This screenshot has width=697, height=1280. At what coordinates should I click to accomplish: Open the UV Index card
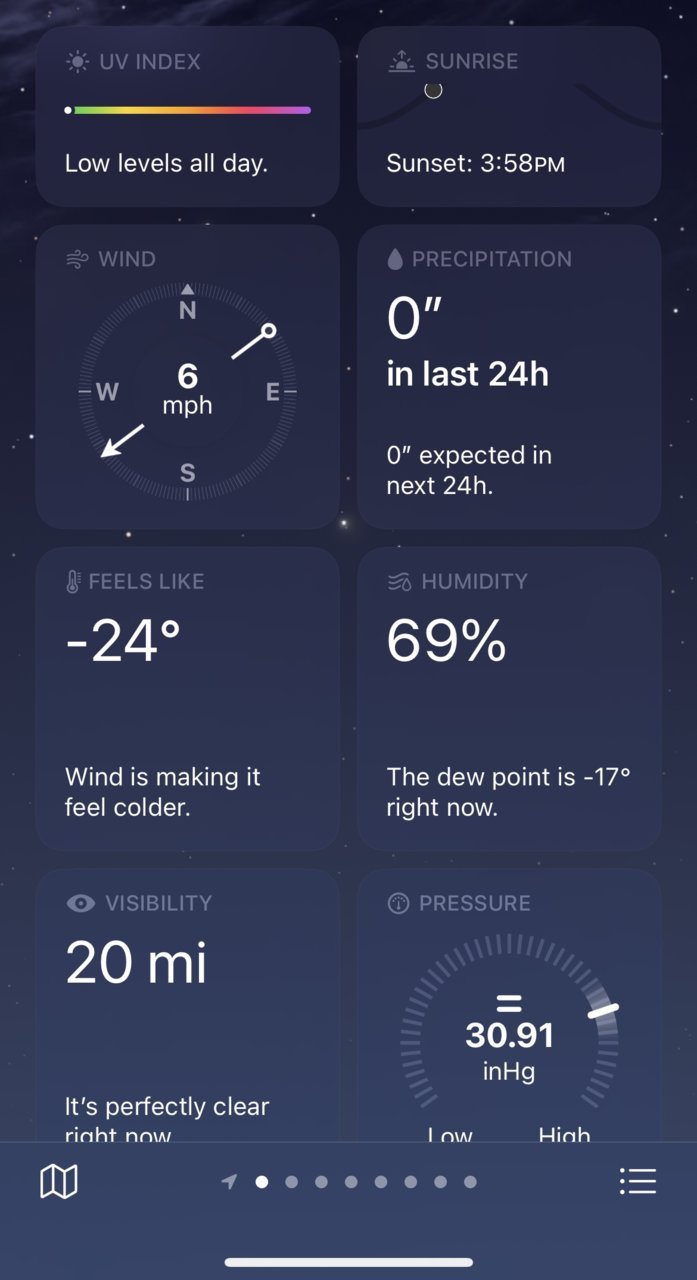(187, 117)
